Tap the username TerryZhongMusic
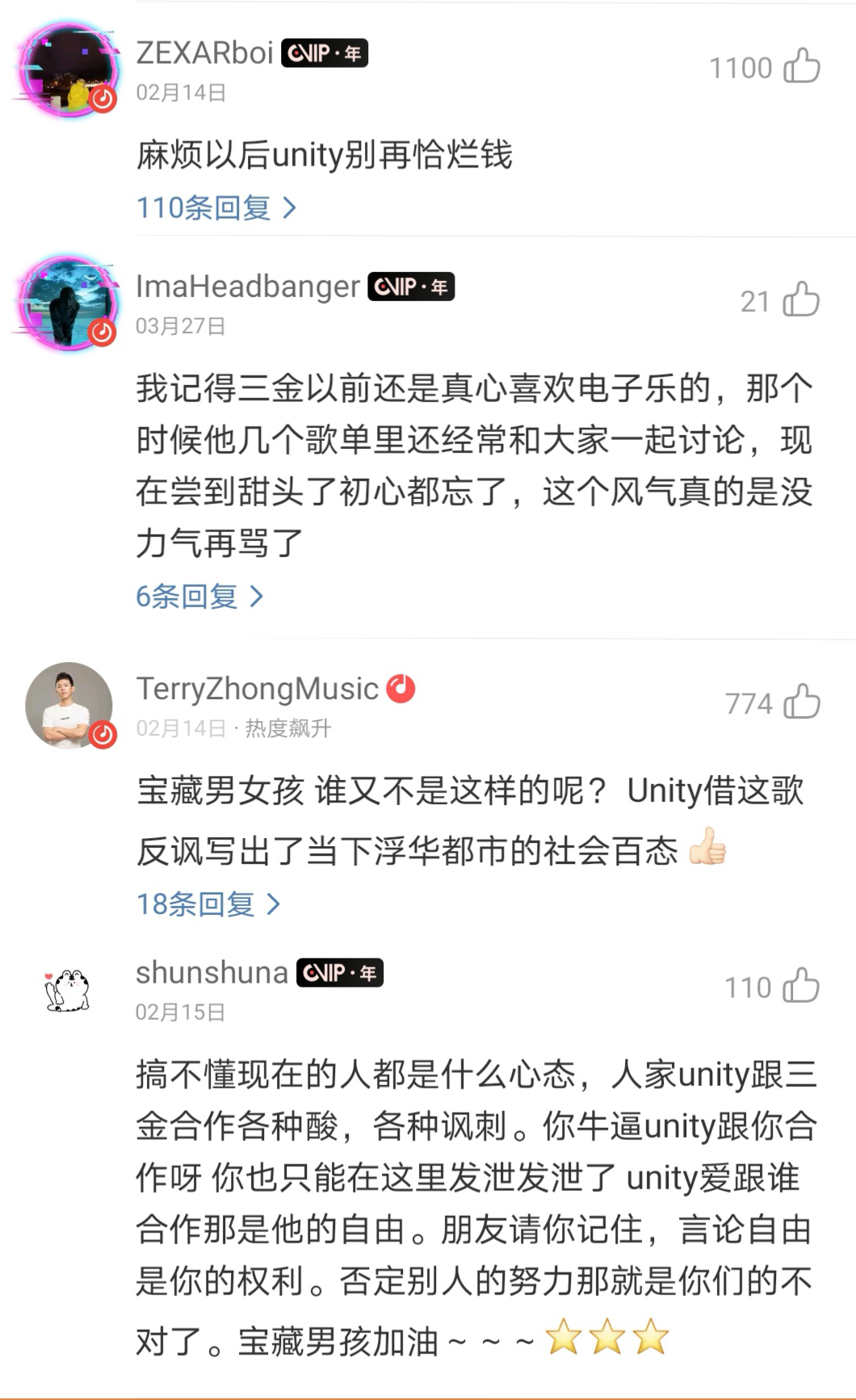The height and width of the screenshot is (1400, 856). click(257, 689)
